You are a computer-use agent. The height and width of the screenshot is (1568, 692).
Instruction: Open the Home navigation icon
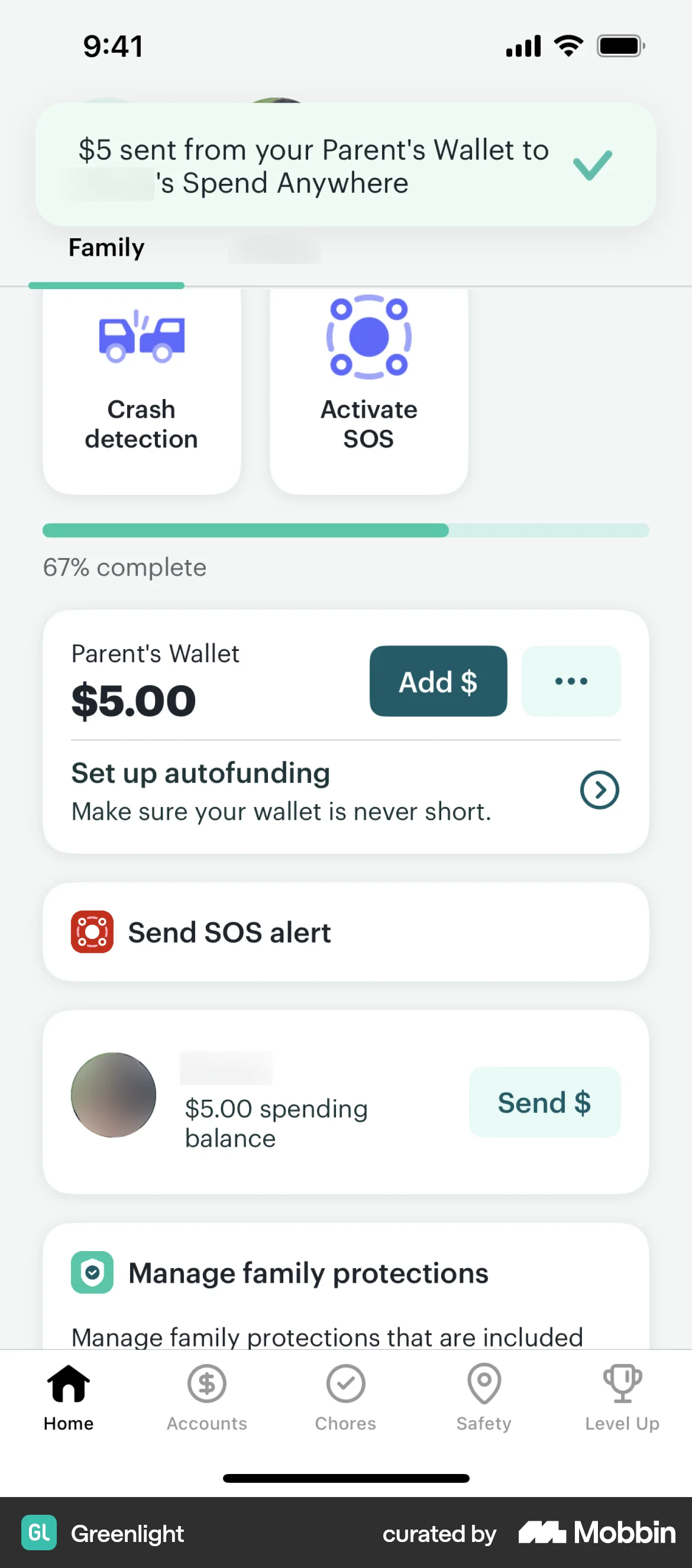67,1382
